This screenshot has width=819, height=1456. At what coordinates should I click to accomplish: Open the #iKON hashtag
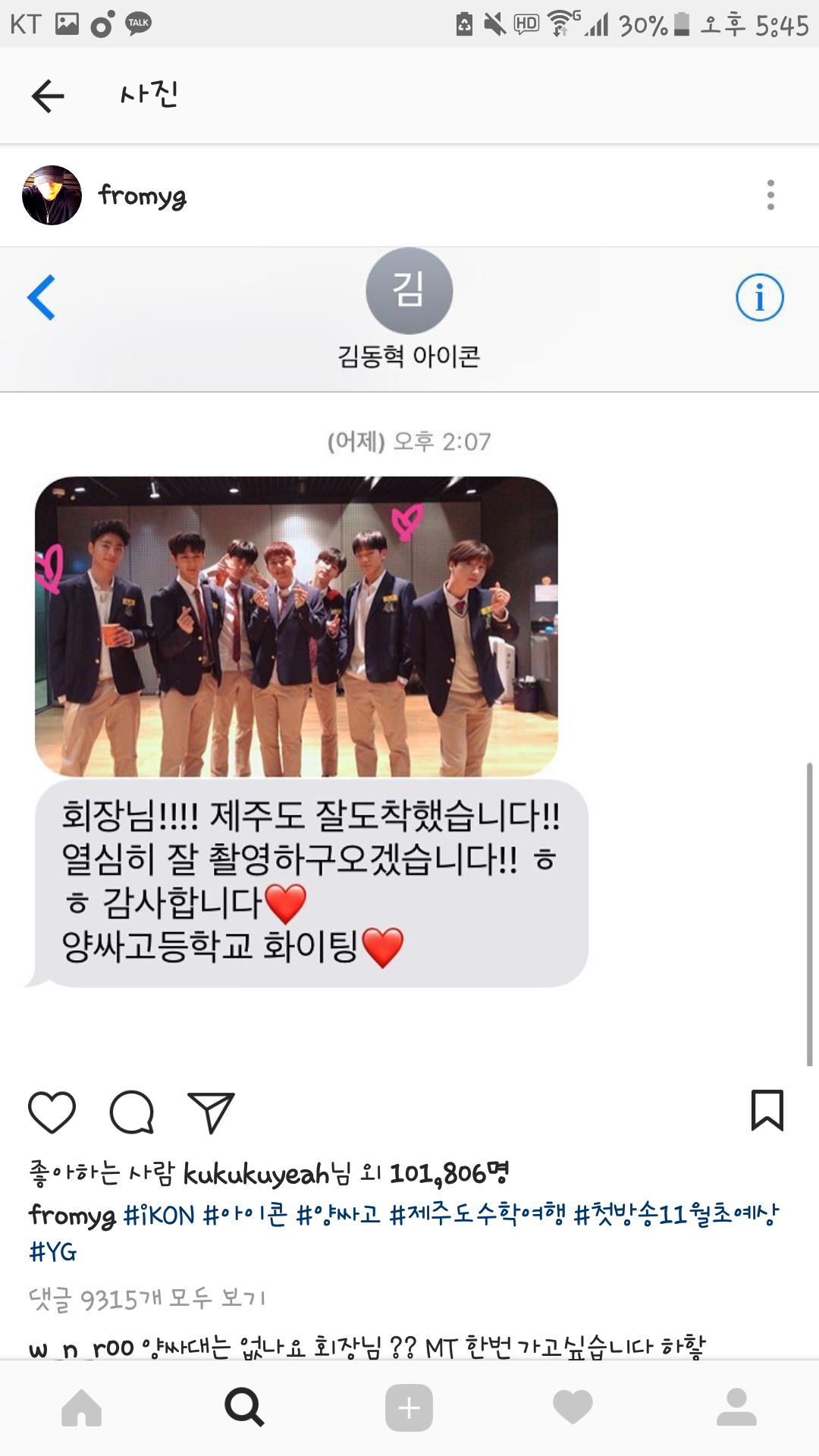click(x=159, y=1216)
